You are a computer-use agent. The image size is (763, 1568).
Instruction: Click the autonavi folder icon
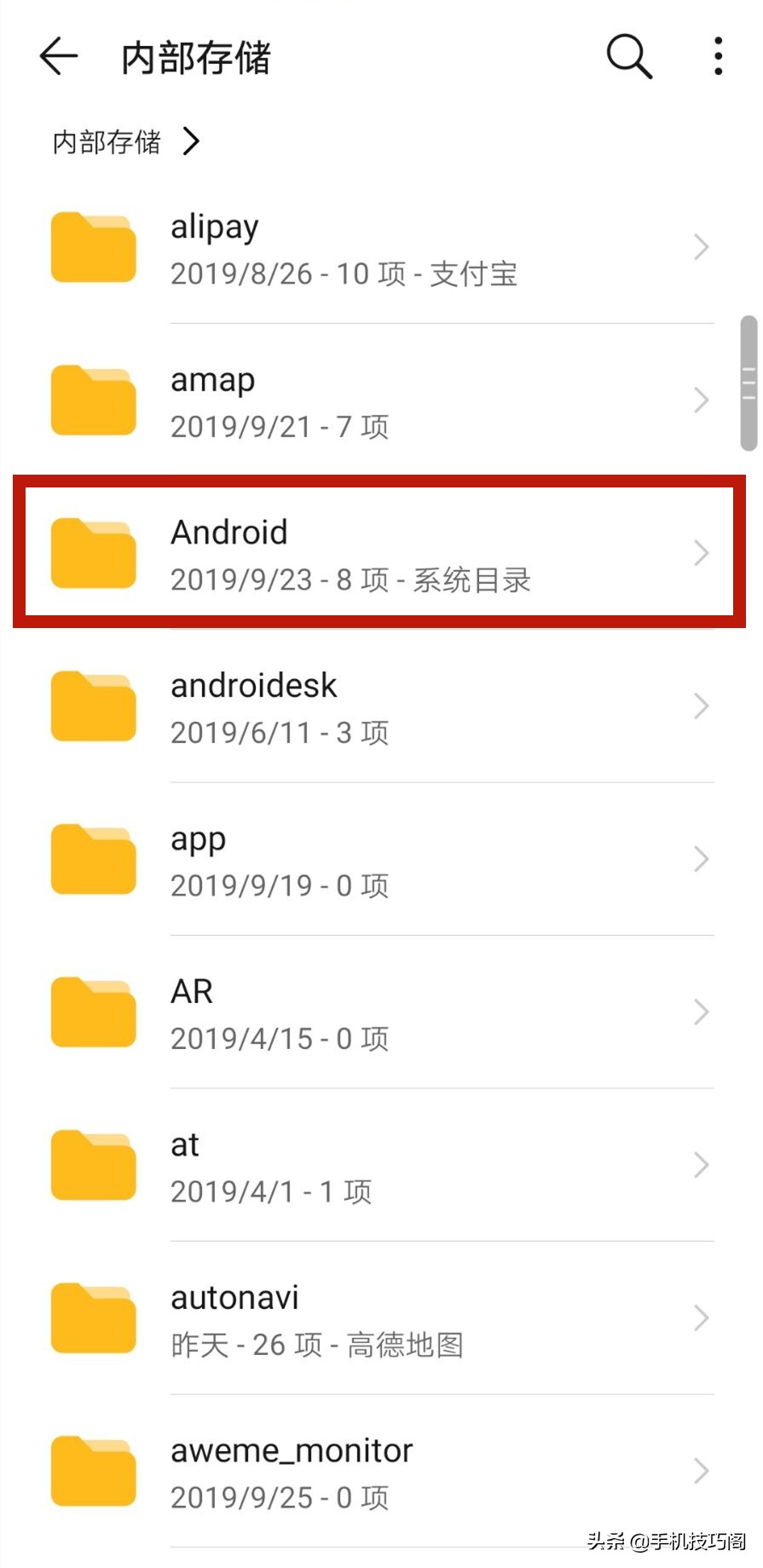pos(92,1317)
